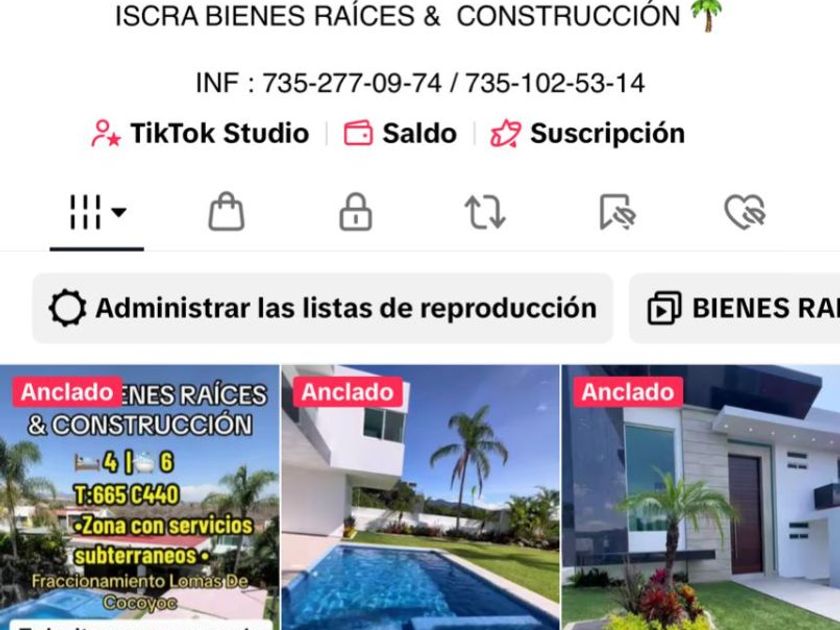840x630 pixels.
Task: Switch to the shop bag tab
Action: [226, 212]
